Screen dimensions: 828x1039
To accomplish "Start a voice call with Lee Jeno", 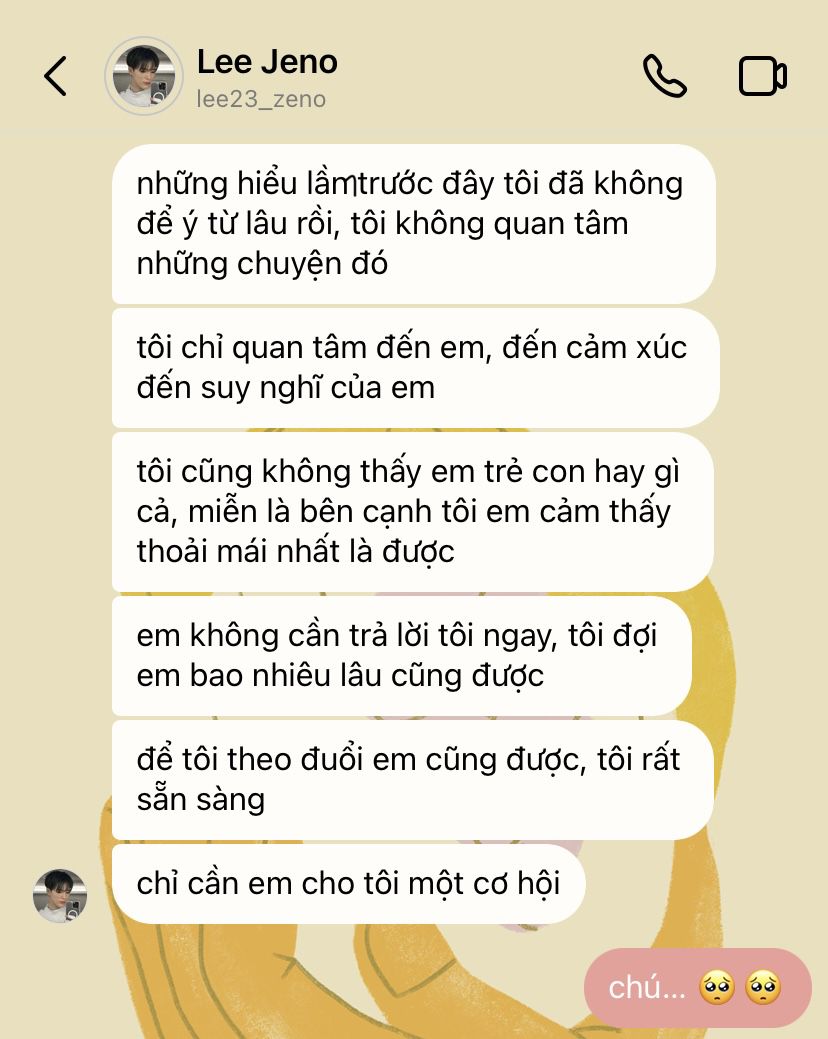I will [664, 76].
